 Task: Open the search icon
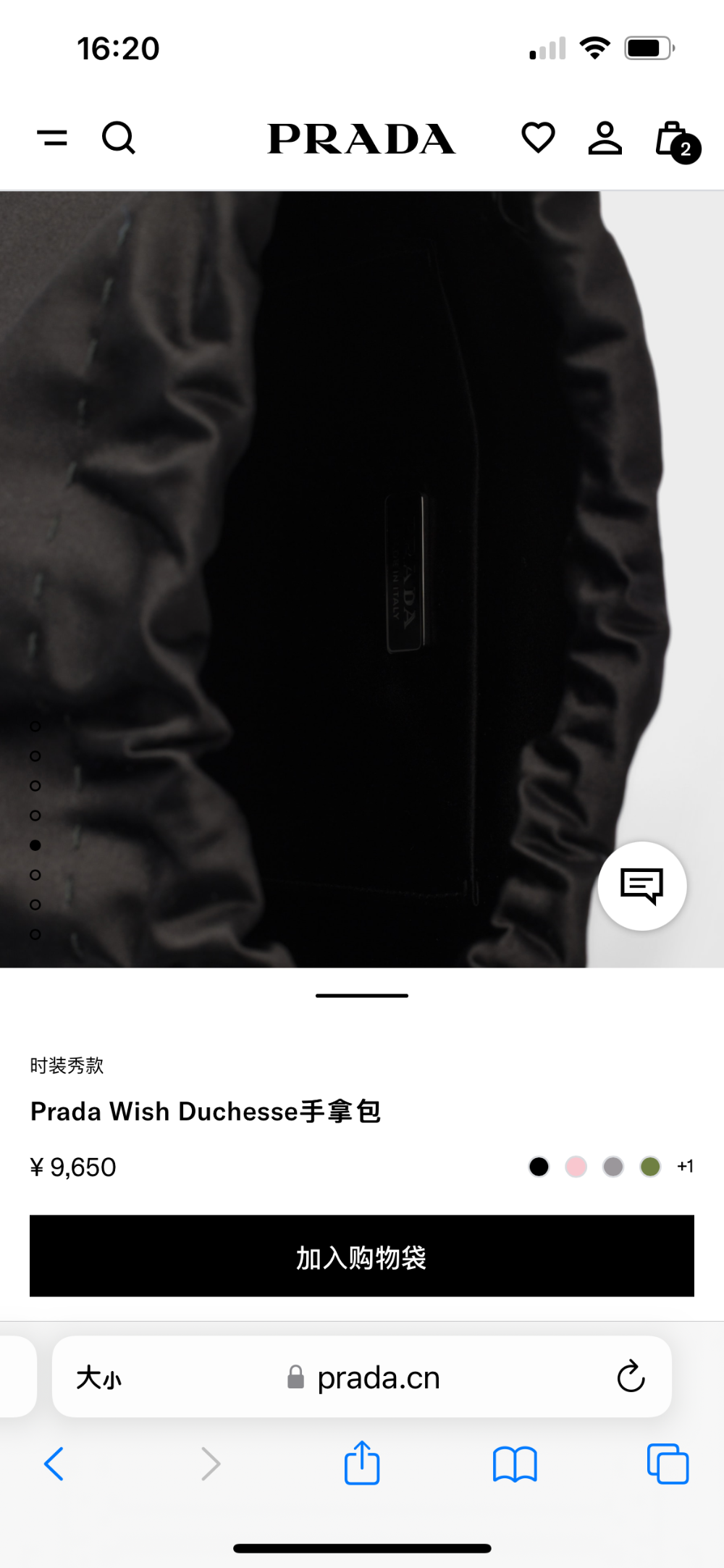coord(119,138)
